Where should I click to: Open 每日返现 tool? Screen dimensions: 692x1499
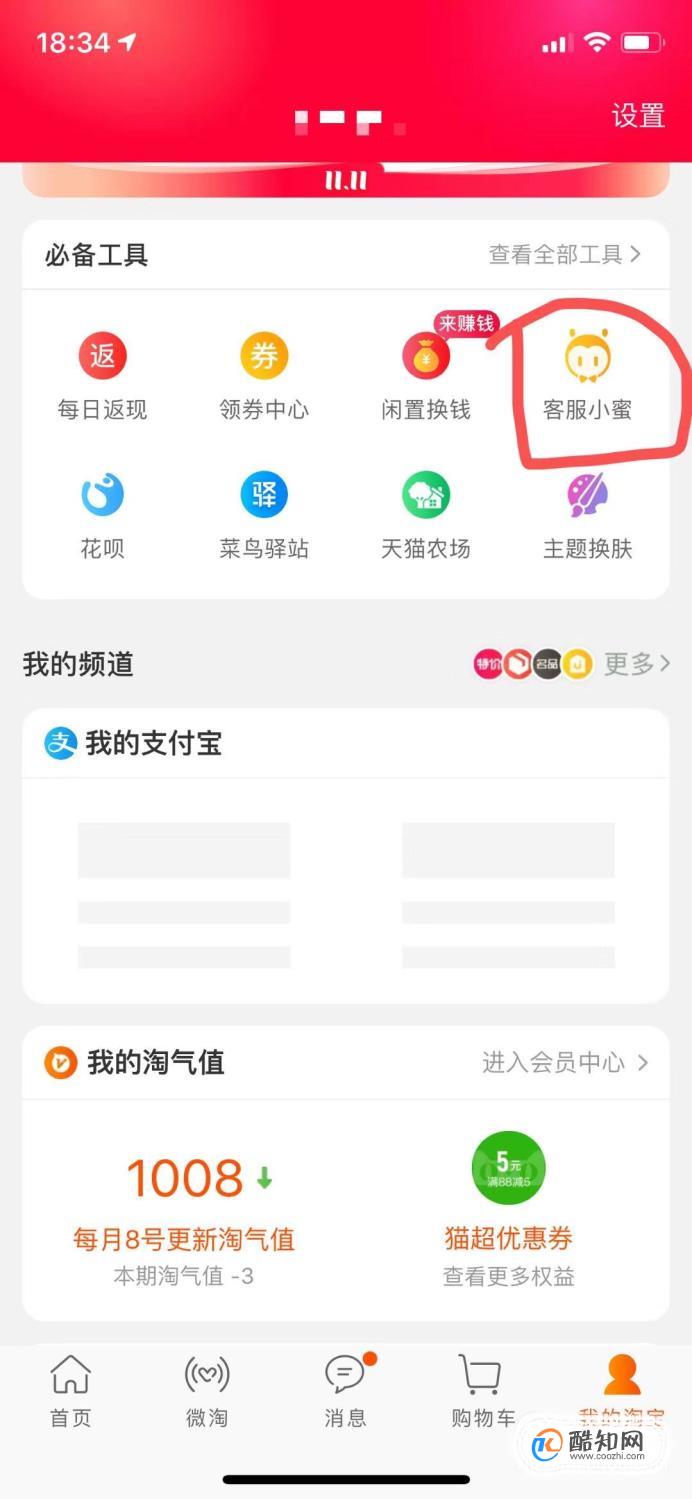point(102,377)
